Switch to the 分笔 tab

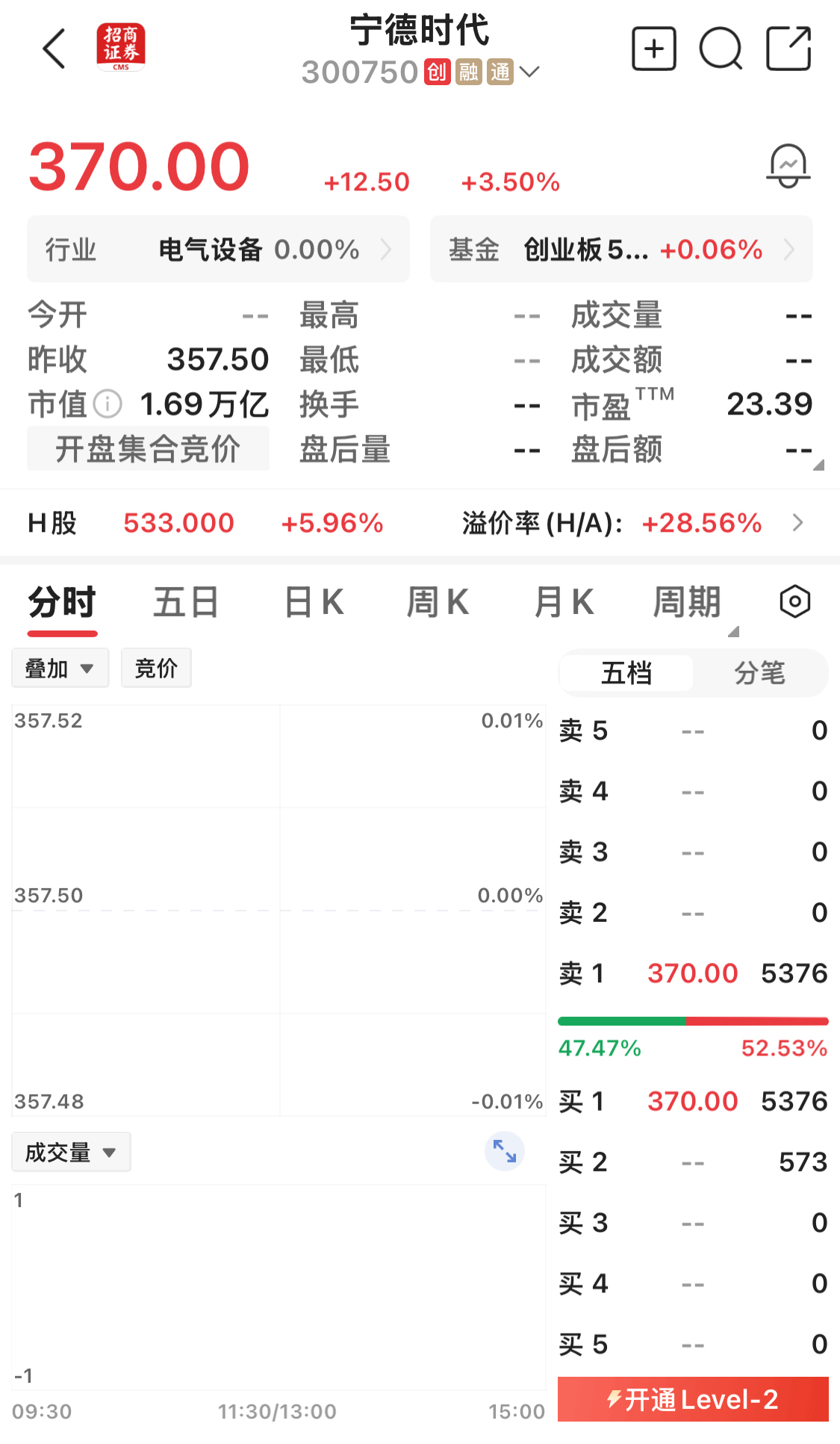(x=759, y=673)
